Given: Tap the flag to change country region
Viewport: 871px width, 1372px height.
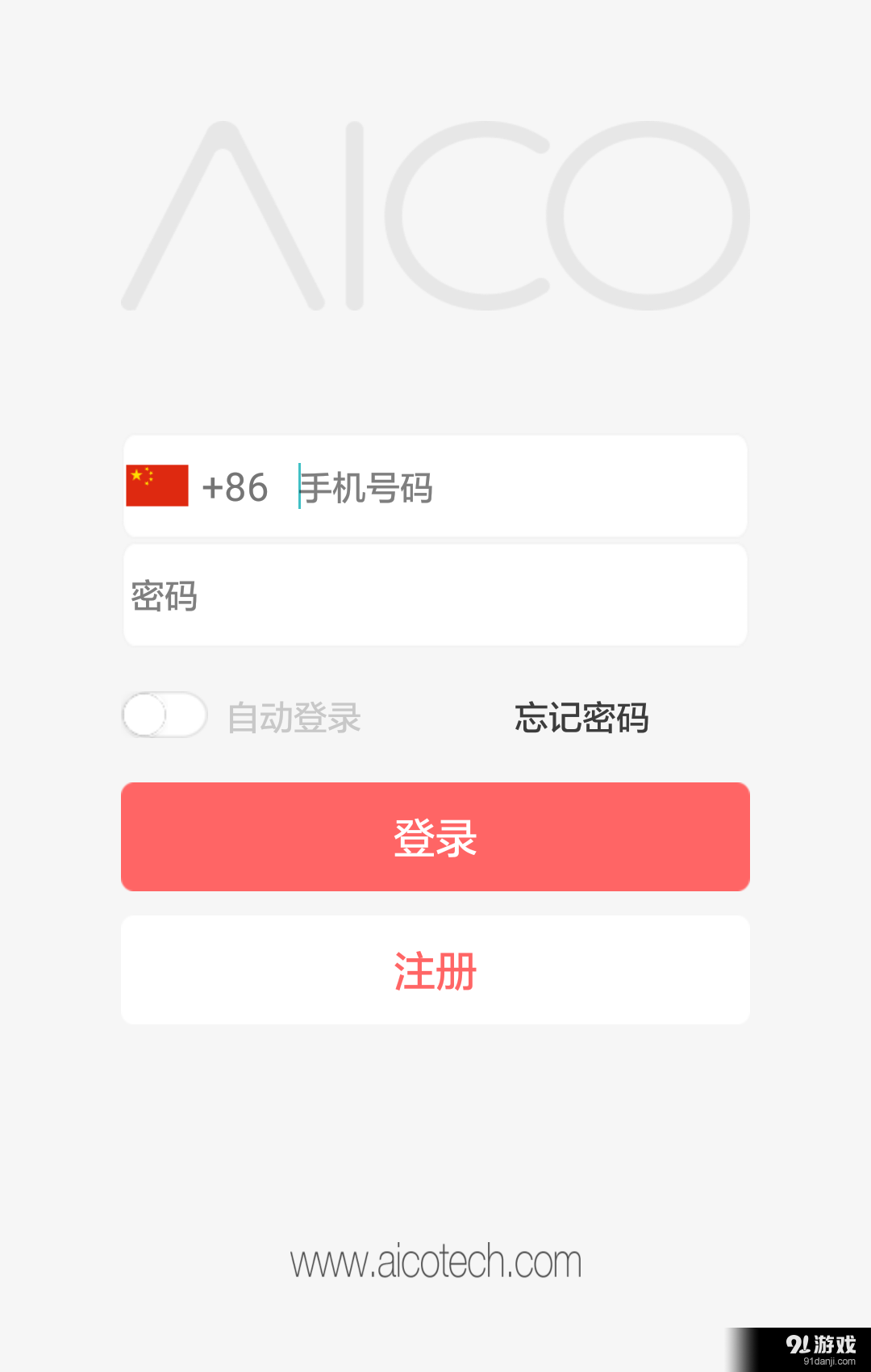Looking at the screenshot, I should coord(156,485).
